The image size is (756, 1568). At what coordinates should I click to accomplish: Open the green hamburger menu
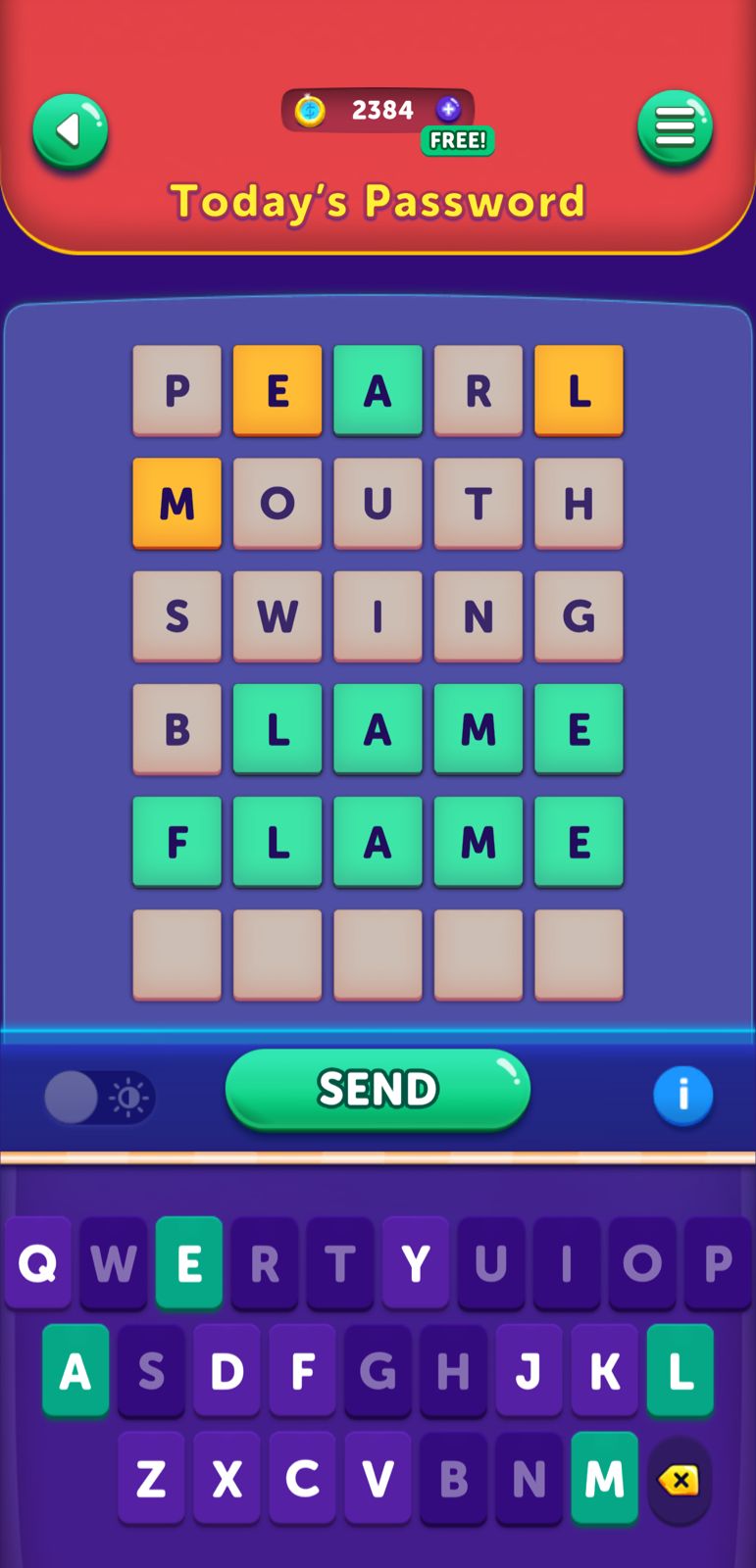click(x=675, y=128)
